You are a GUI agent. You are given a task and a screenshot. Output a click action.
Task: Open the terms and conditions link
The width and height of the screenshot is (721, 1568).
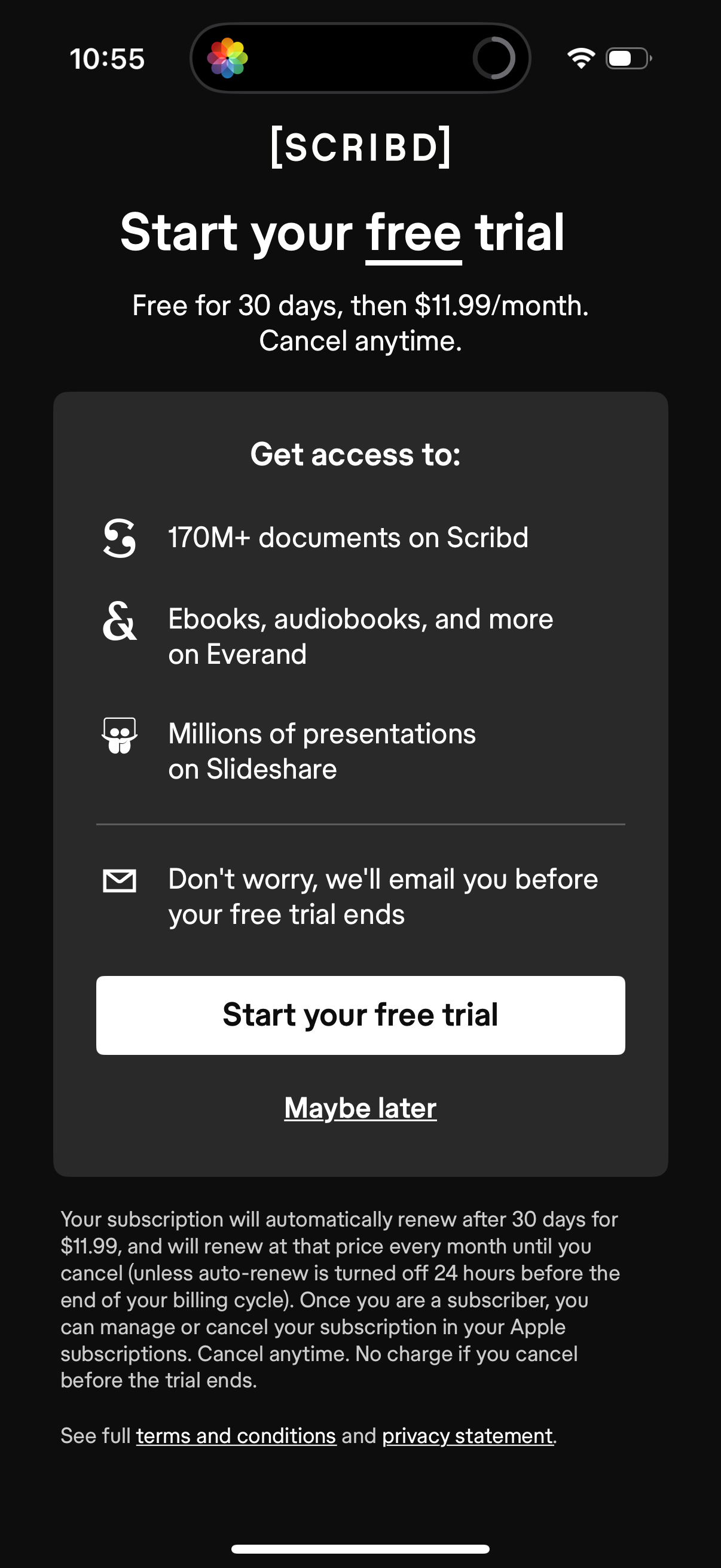[235, 1436]
